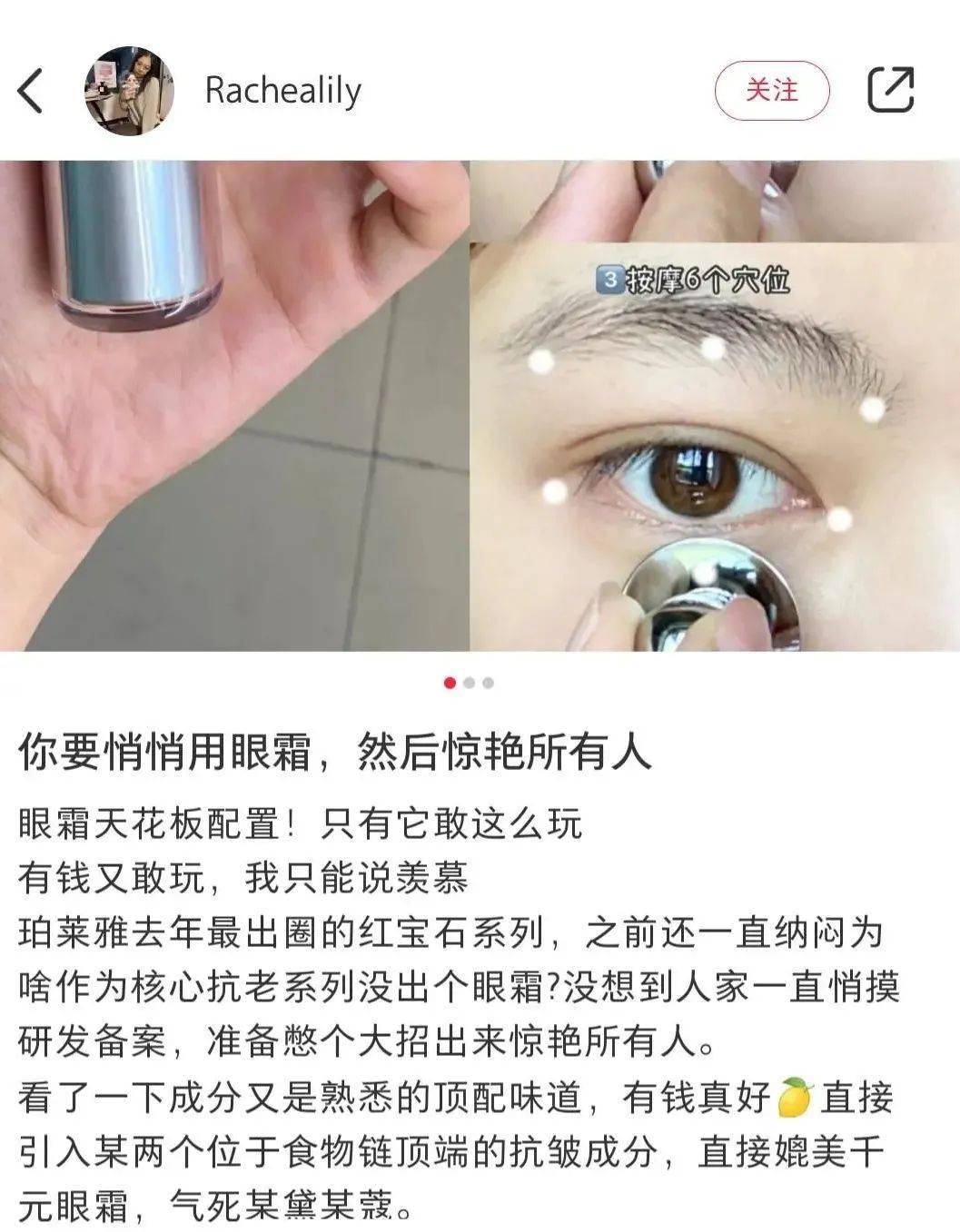
Task: Tap the username Rachealily
Action: click(284, 88)
